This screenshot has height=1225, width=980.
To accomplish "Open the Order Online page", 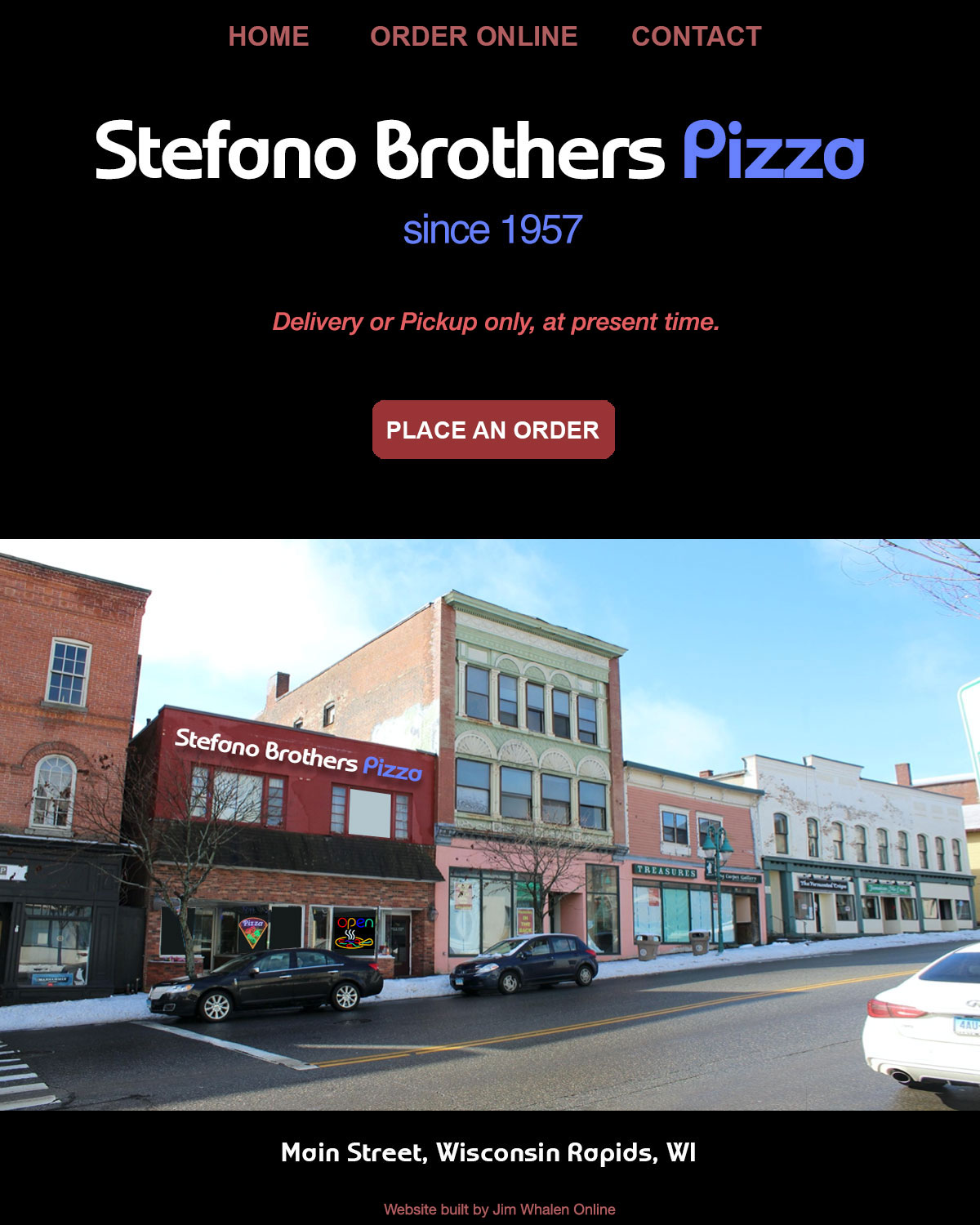I will [x=474, y=37].
